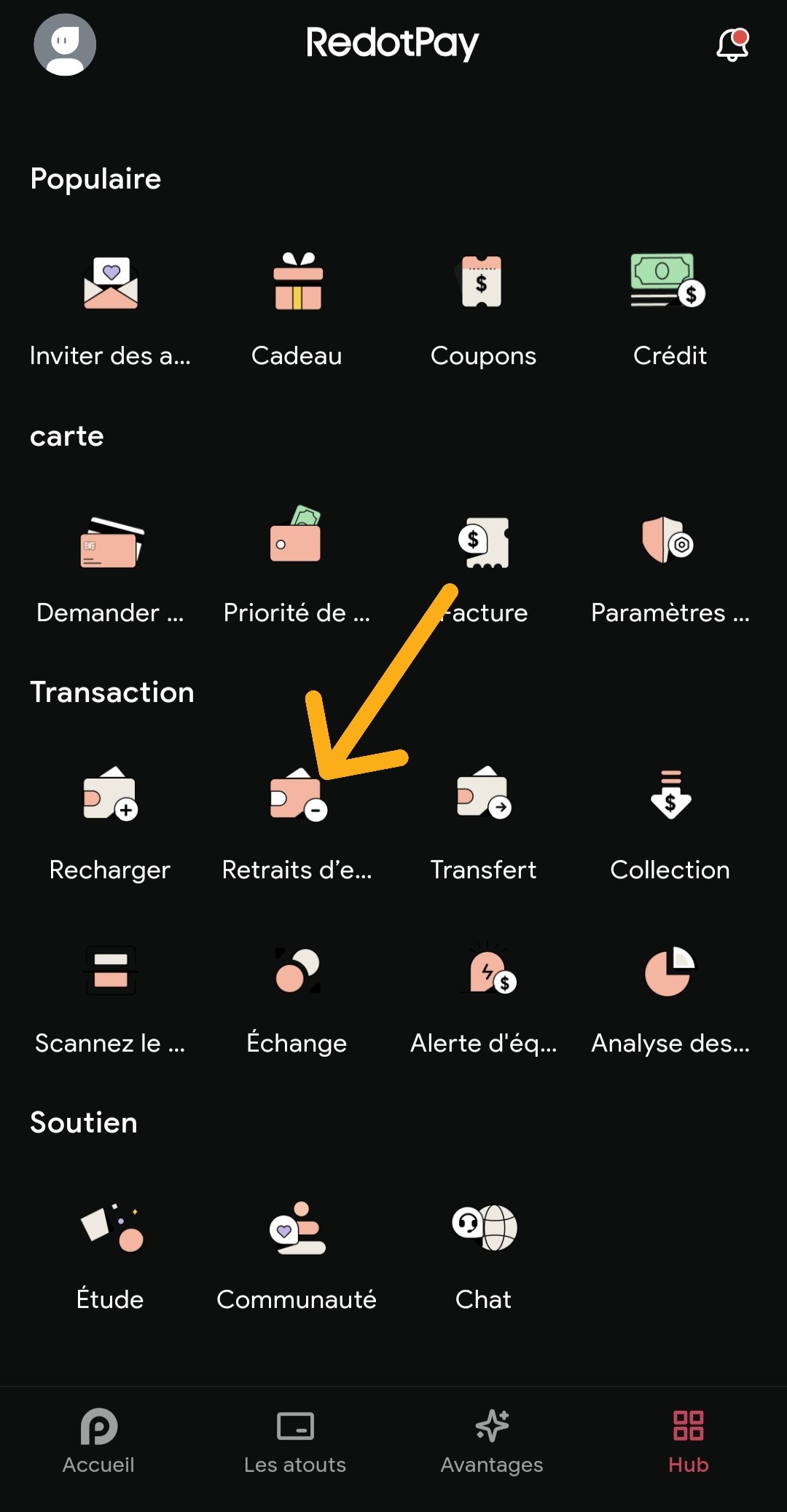787x1512 pixels.
Task: Open Scannez le ... scanner
Action: 110,999
